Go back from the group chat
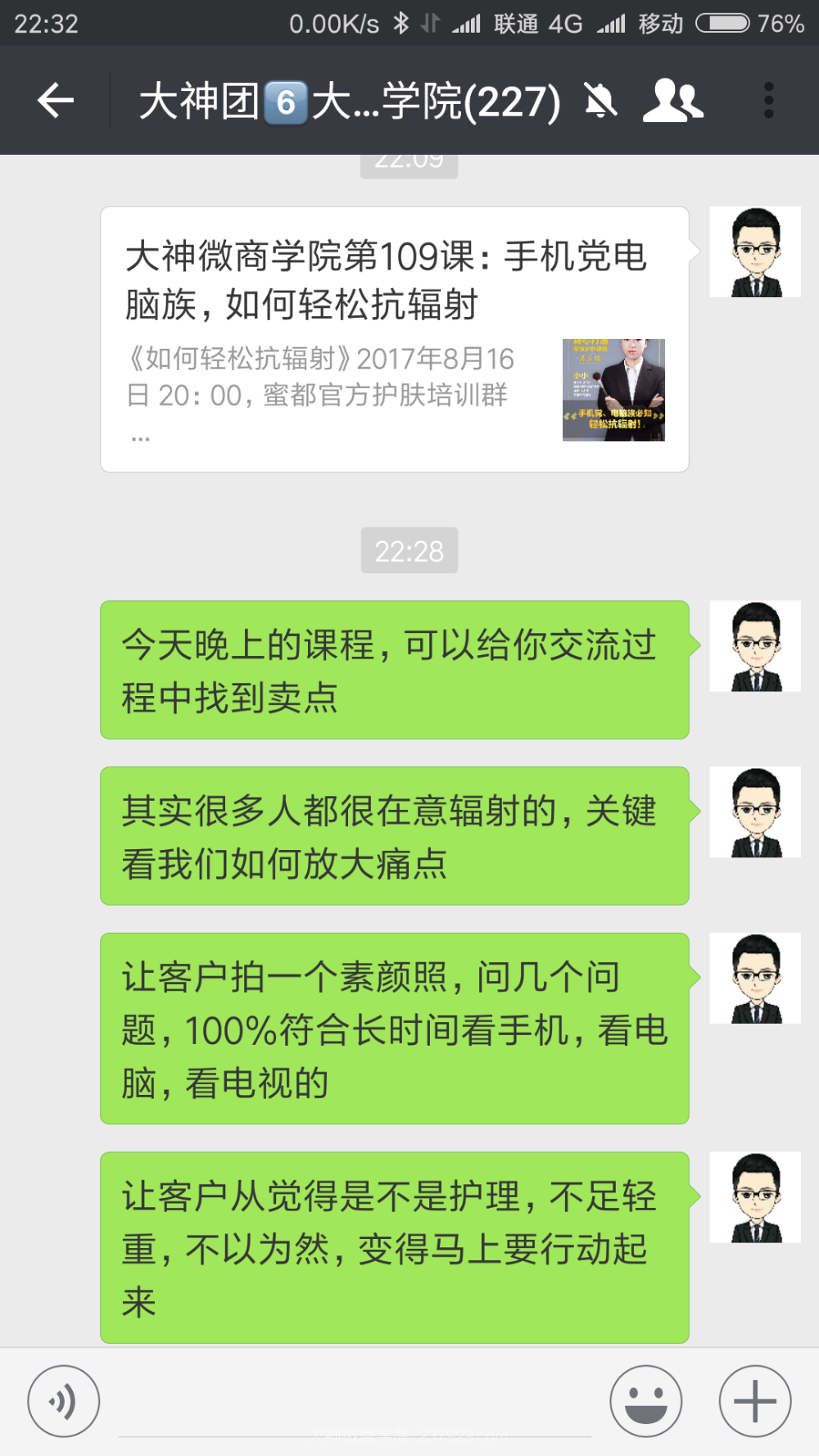The image size is (819, 1456). point(56,101)
